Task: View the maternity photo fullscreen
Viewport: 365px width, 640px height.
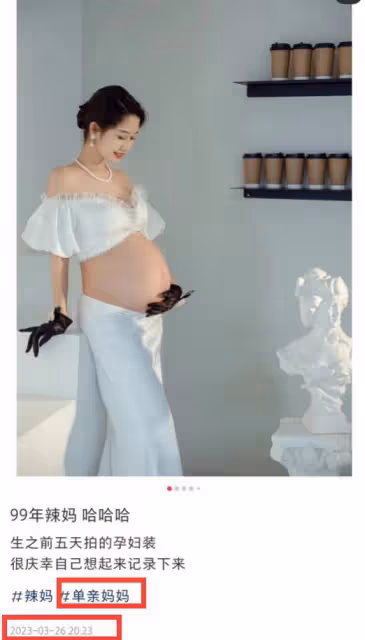Action: click(x=184, y=238)
